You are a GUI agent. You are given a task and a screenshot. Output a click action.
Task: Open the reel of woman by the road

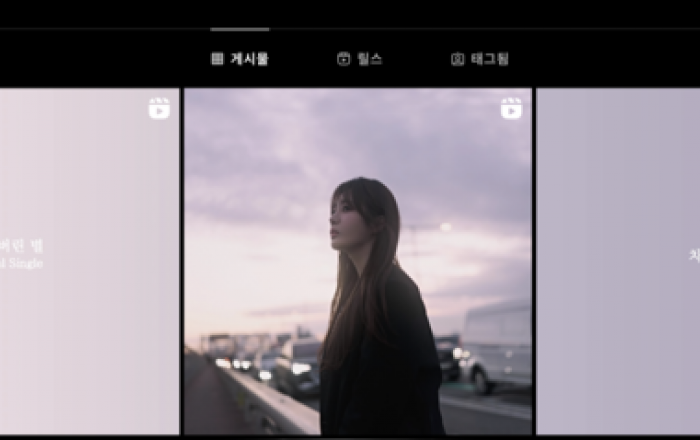[x=358, y=260]
